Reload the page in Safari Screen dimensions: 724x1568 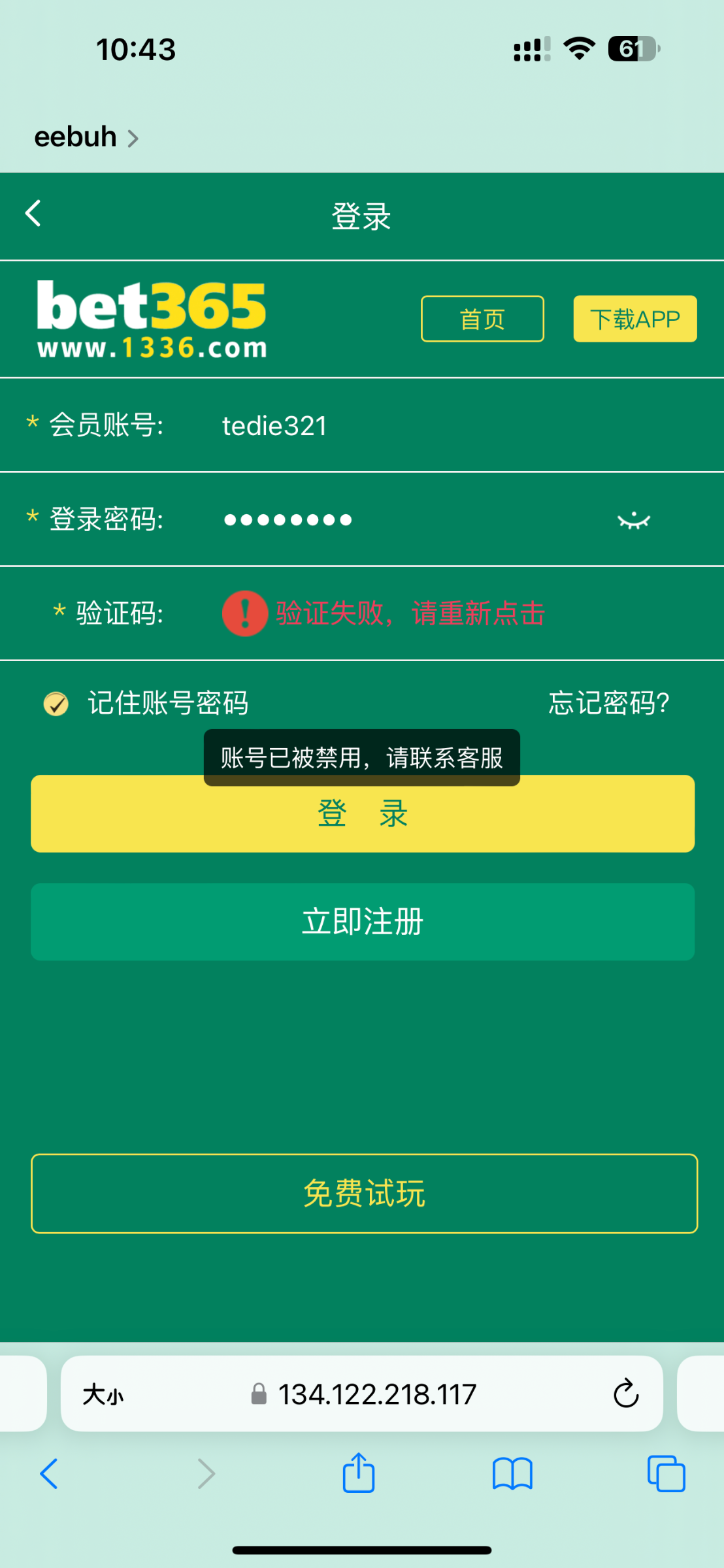(625, 1394)
